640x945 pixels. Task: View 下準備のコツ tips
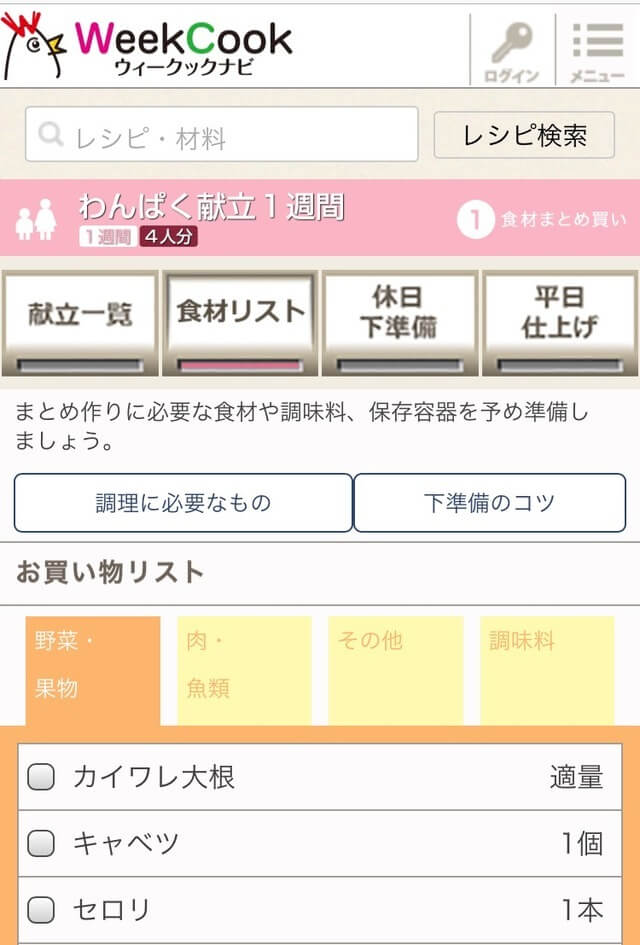pos(489,502)
